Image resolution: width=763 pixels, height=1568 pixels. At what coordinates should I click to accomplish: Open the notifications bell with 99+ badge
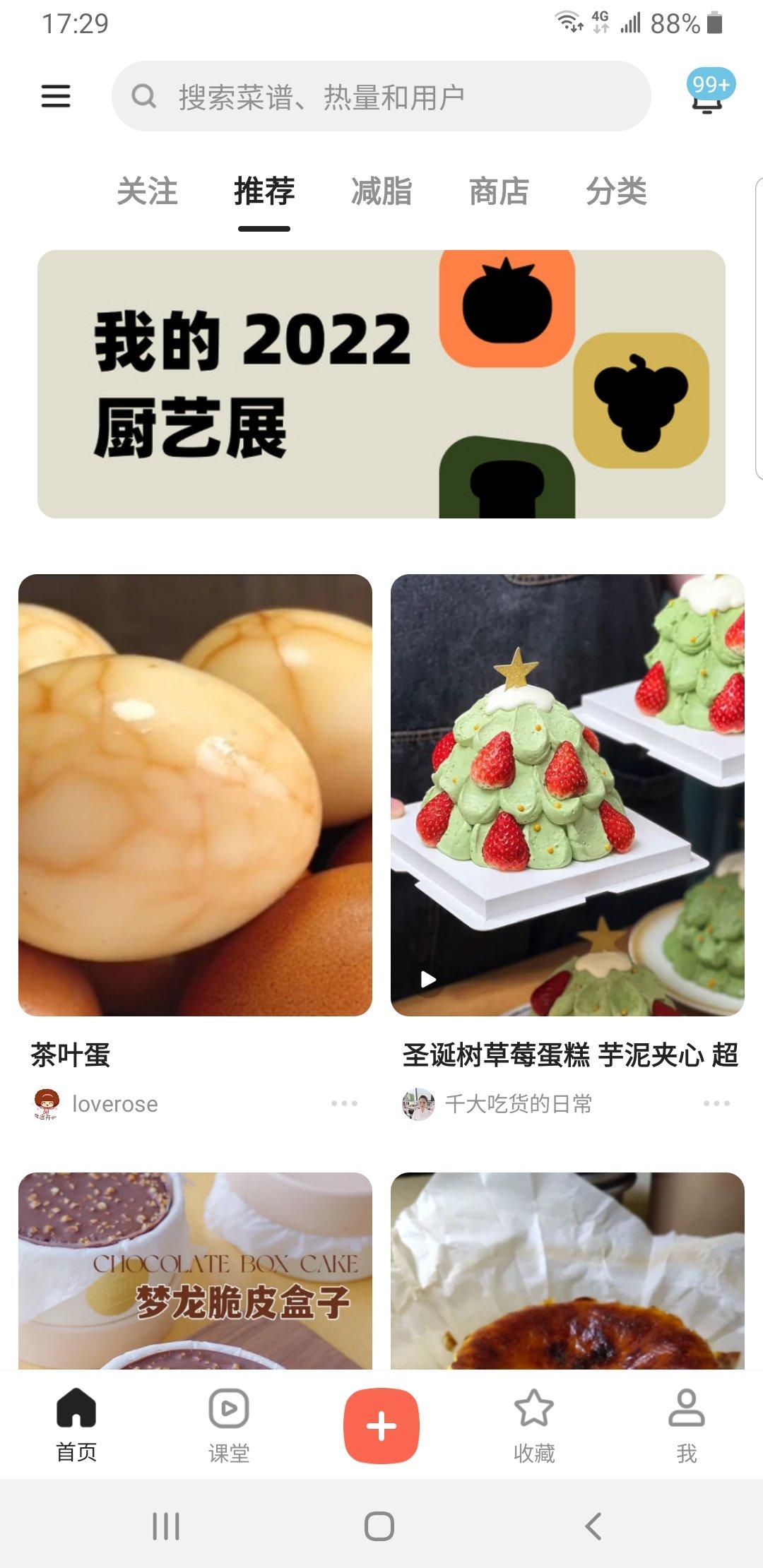[707, 96]
